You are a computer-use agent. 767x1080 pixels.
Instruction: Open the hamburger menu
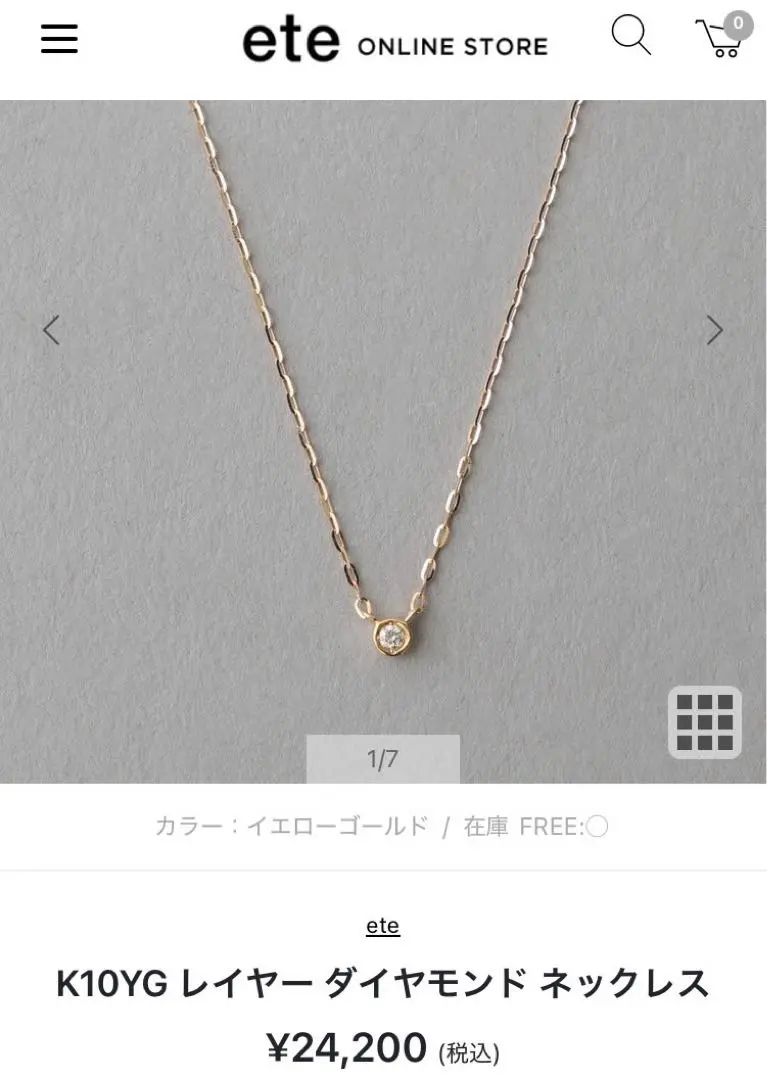59,39
